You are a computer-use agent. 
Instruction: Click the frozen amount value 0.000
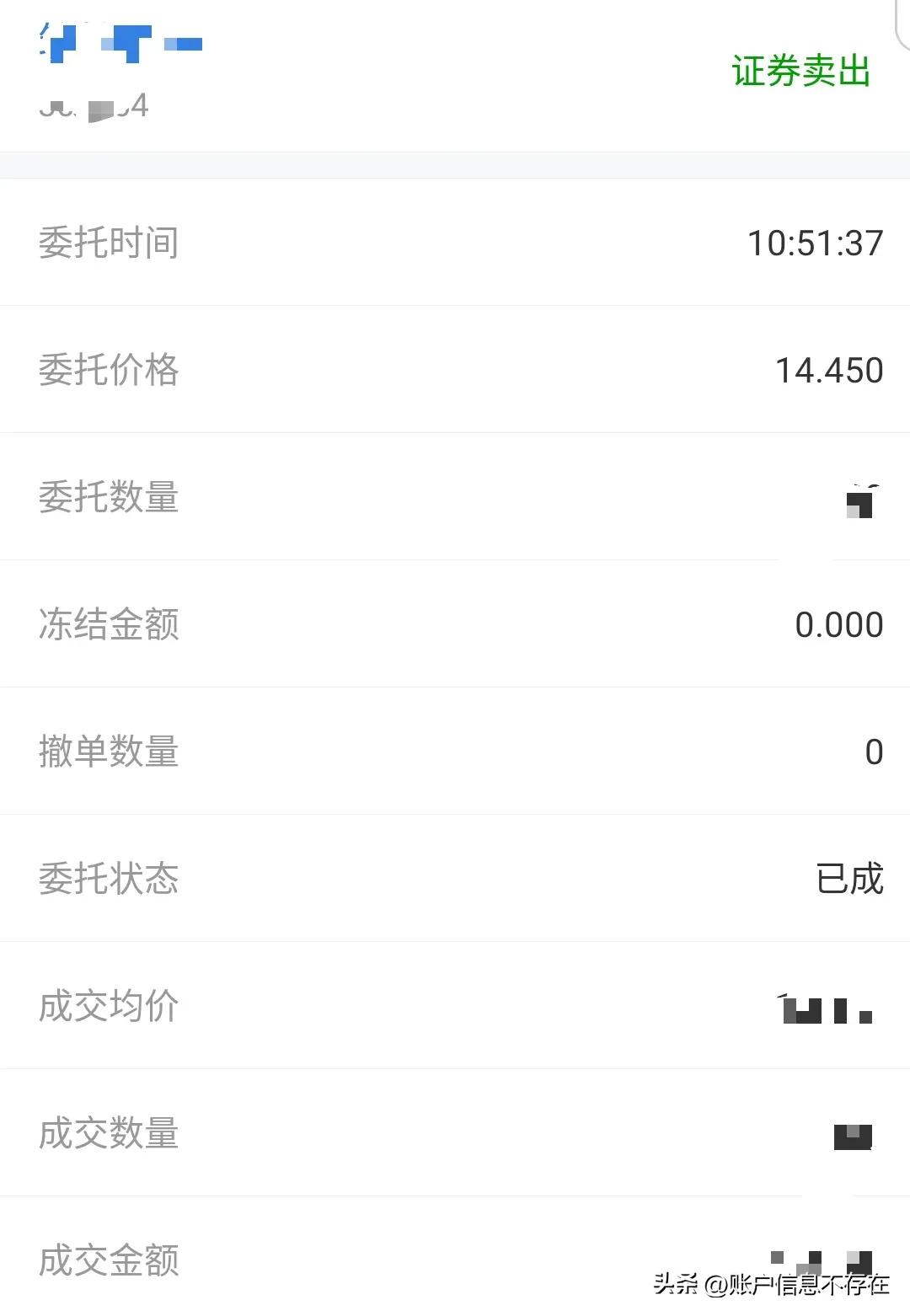click(839, 624)
